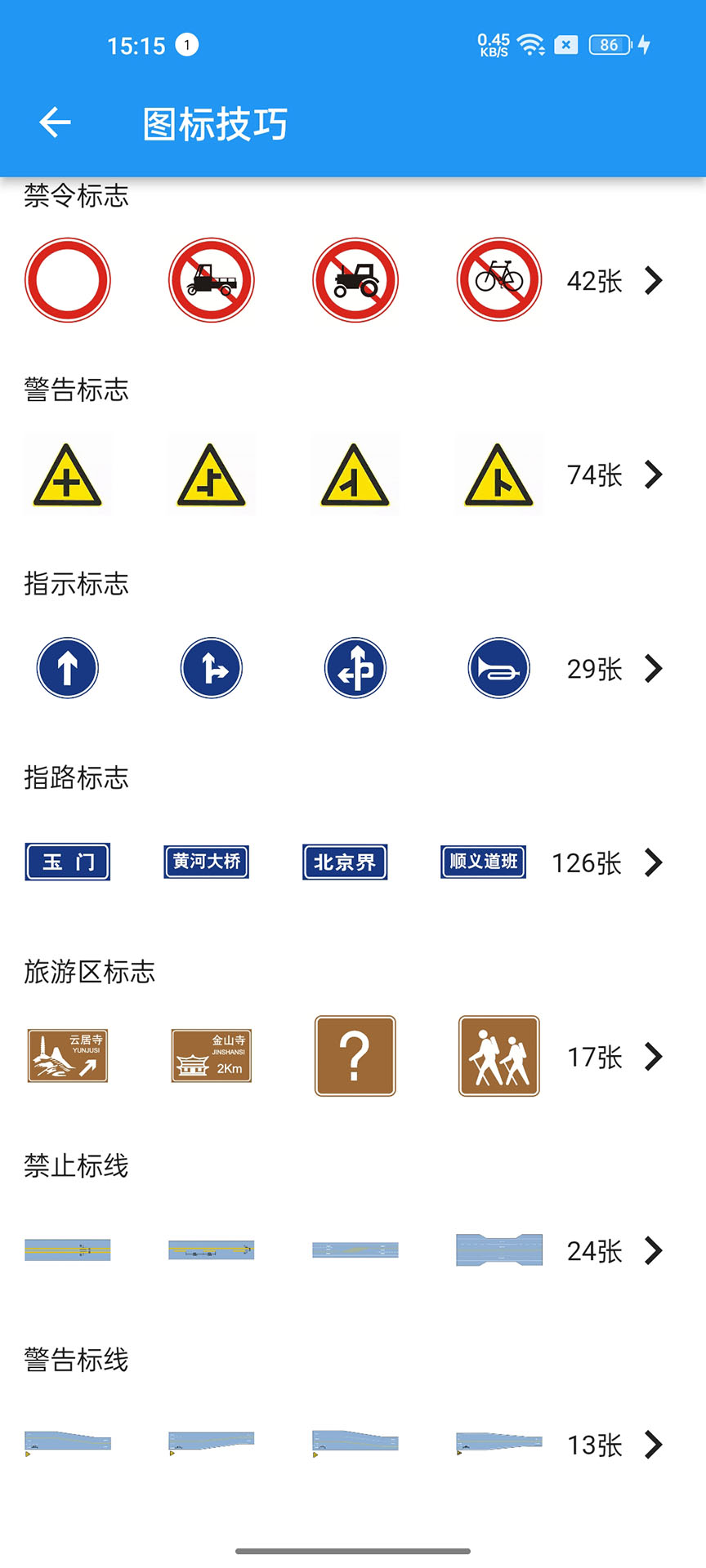The image size is (706, 1568).
Task: Select the straight ahead arrow indication sign
Action: (x=68, y=667)
